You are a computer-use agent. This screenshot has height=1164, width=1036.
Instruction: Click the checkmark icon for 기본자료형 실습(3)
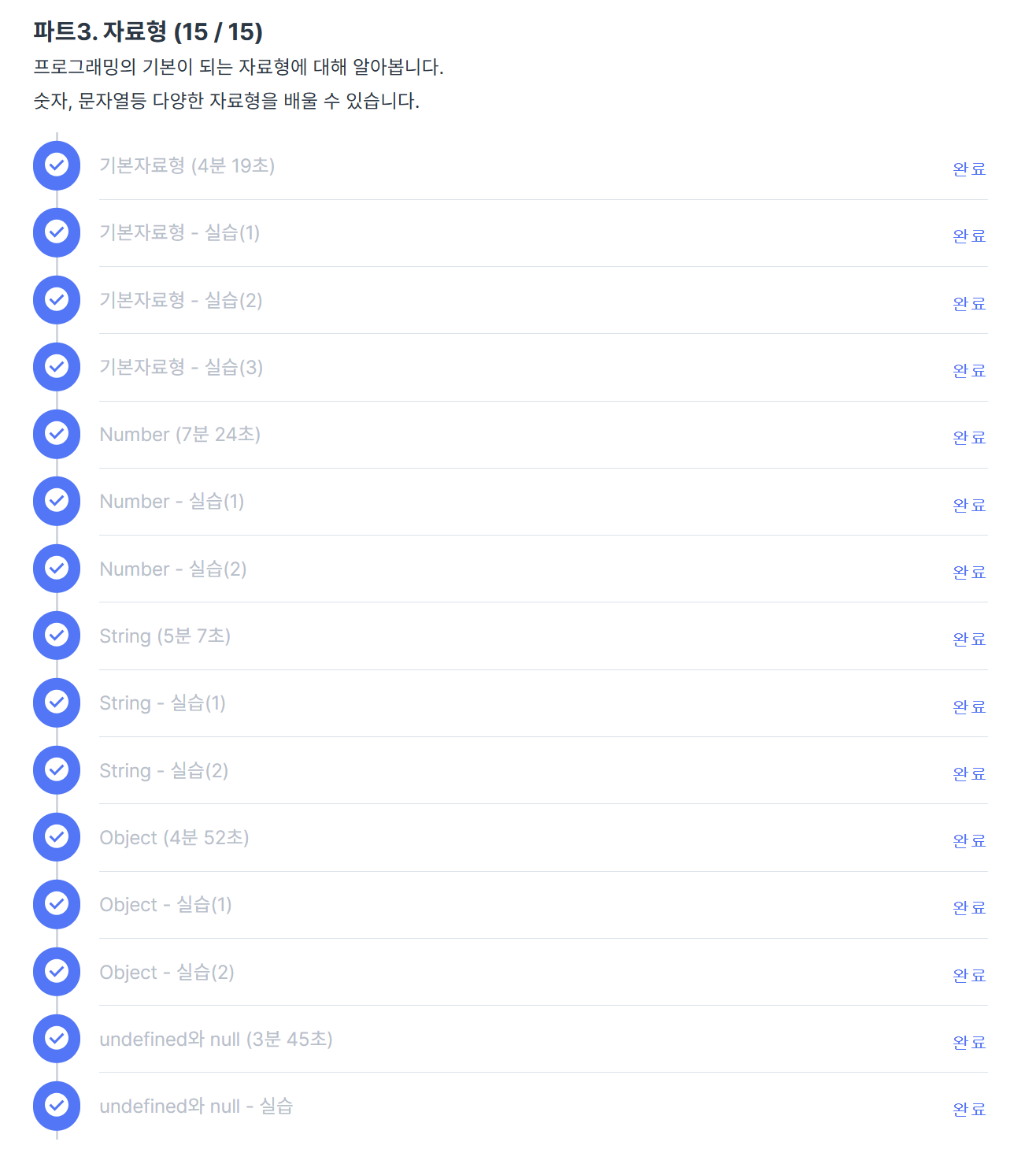click(56, 367)
